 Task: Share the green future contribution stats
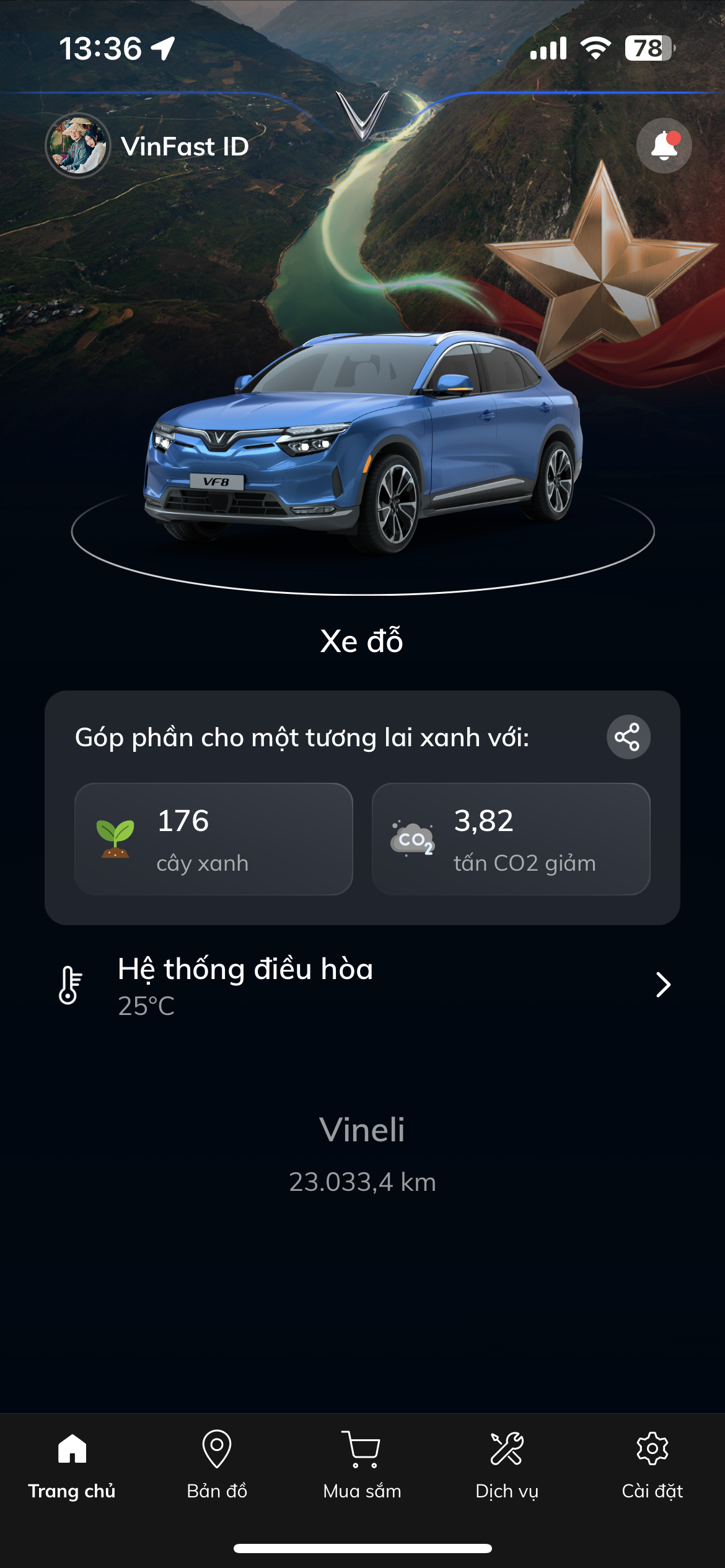[x=628, y=737]
